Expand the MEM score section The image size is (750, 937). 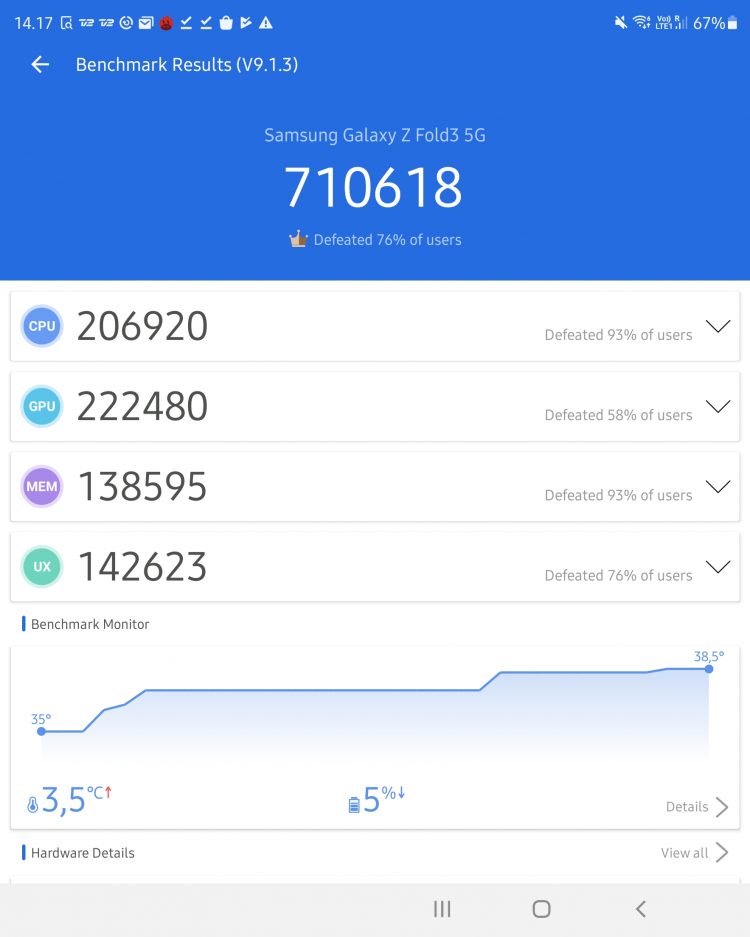click(717, 487)
